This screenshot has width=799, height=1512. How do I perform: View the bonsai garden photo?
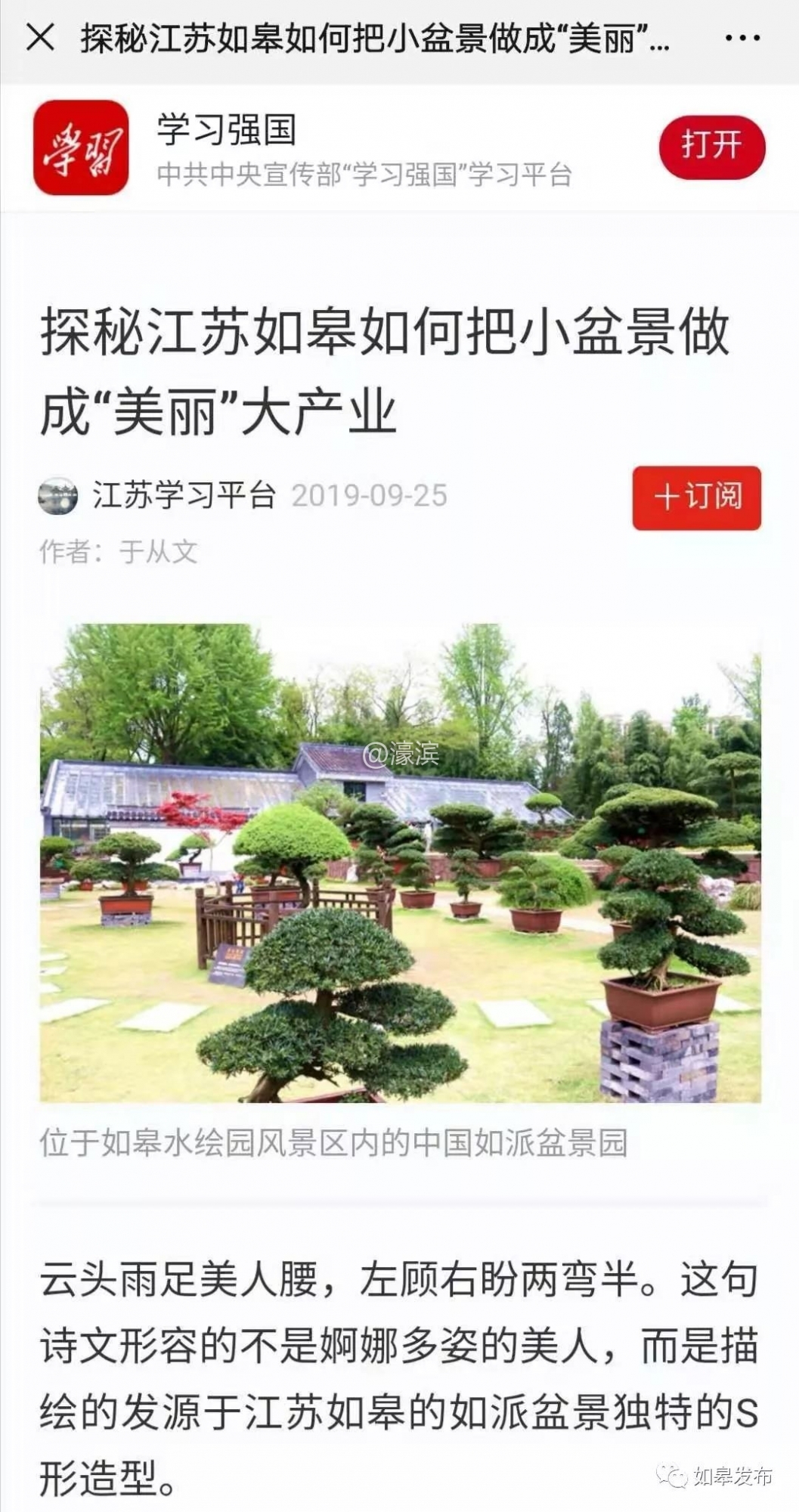coord(400,863)
